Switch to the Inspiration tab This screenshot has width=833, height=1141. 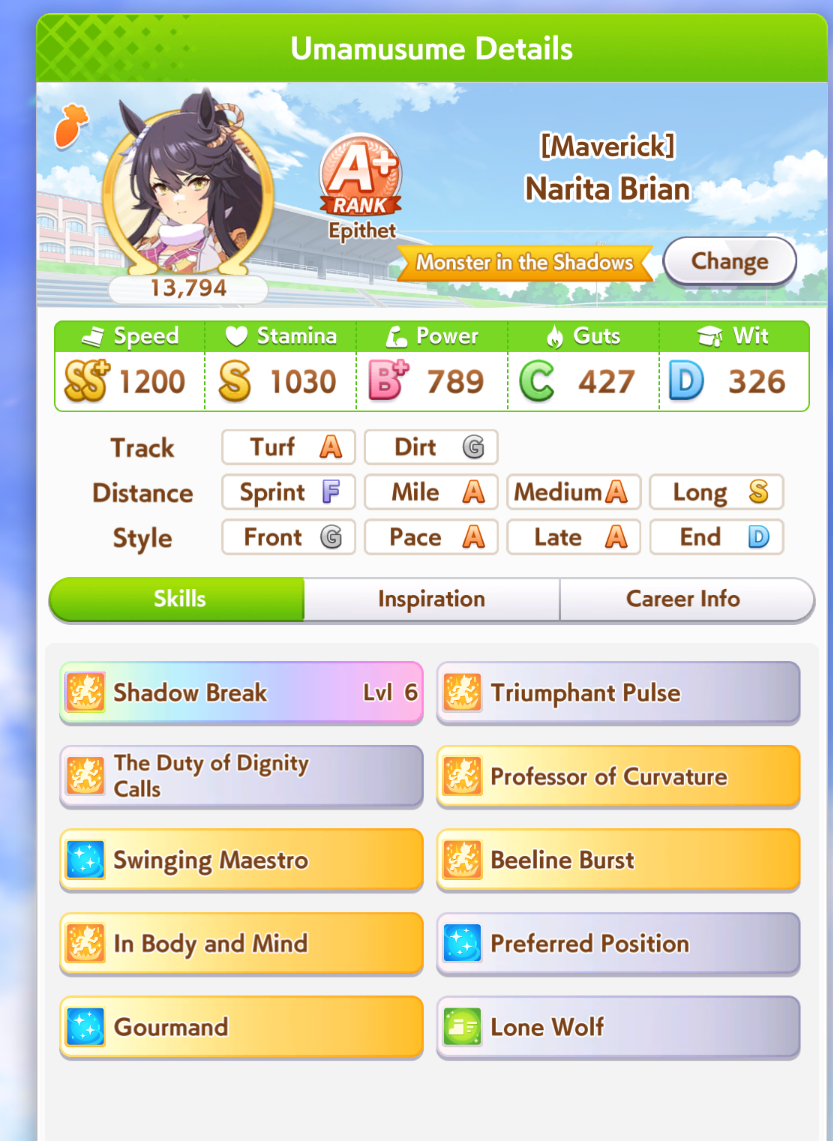[x=431, y=599]
